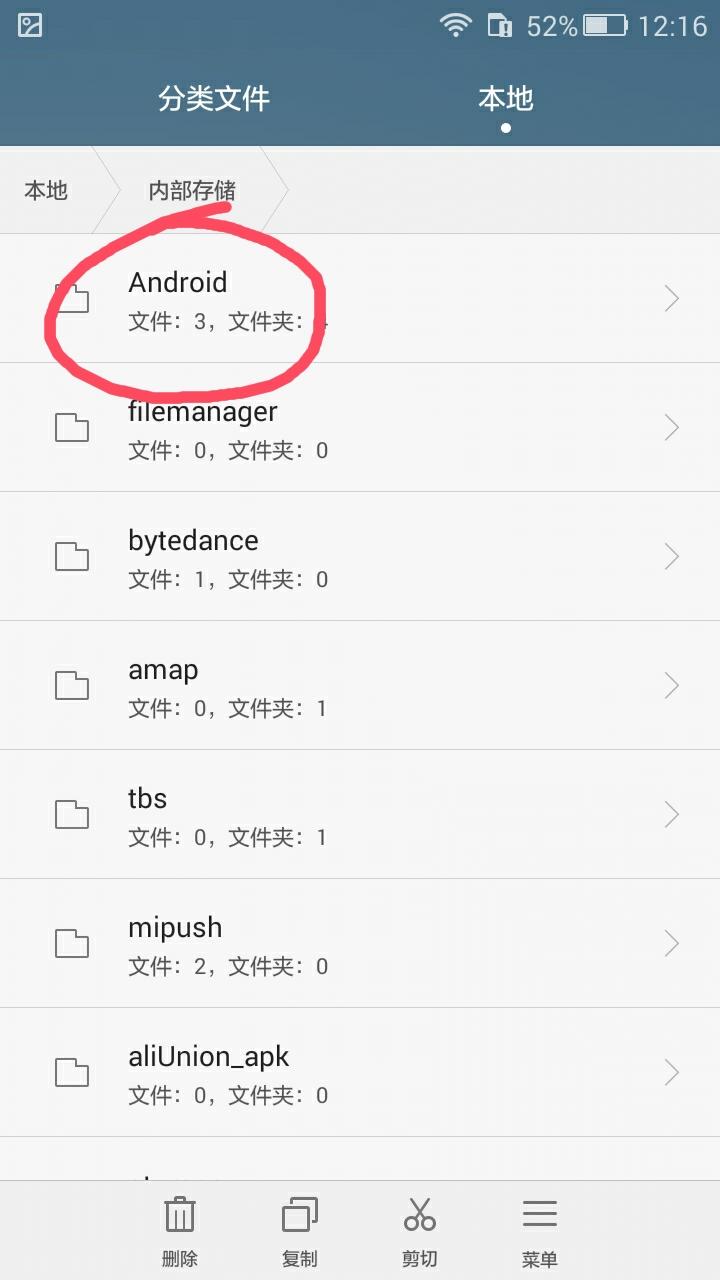Open the bytedance folder
720x1280 pixels.
tap(360, 557)
